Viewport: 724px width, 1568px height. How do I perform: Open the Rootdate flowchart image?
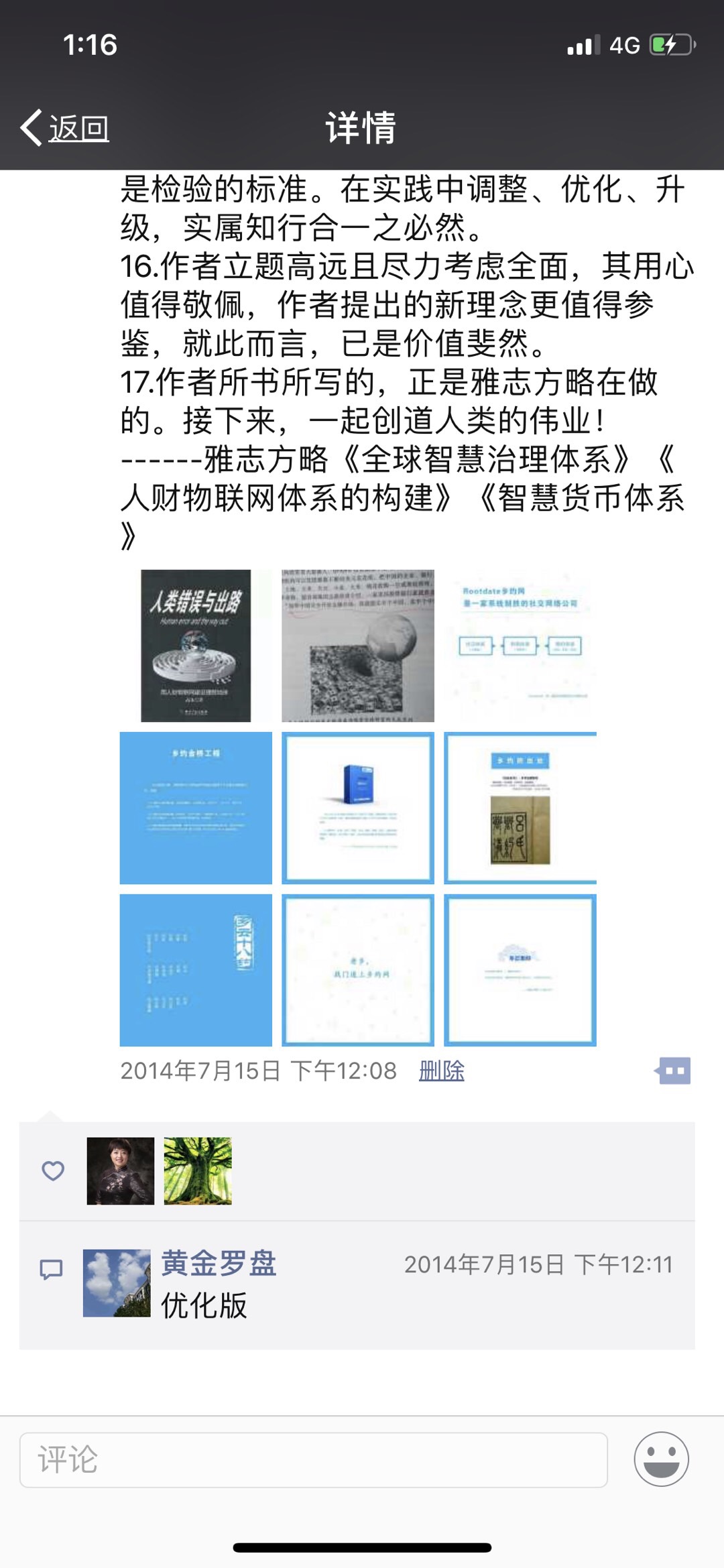coord(520,646)
